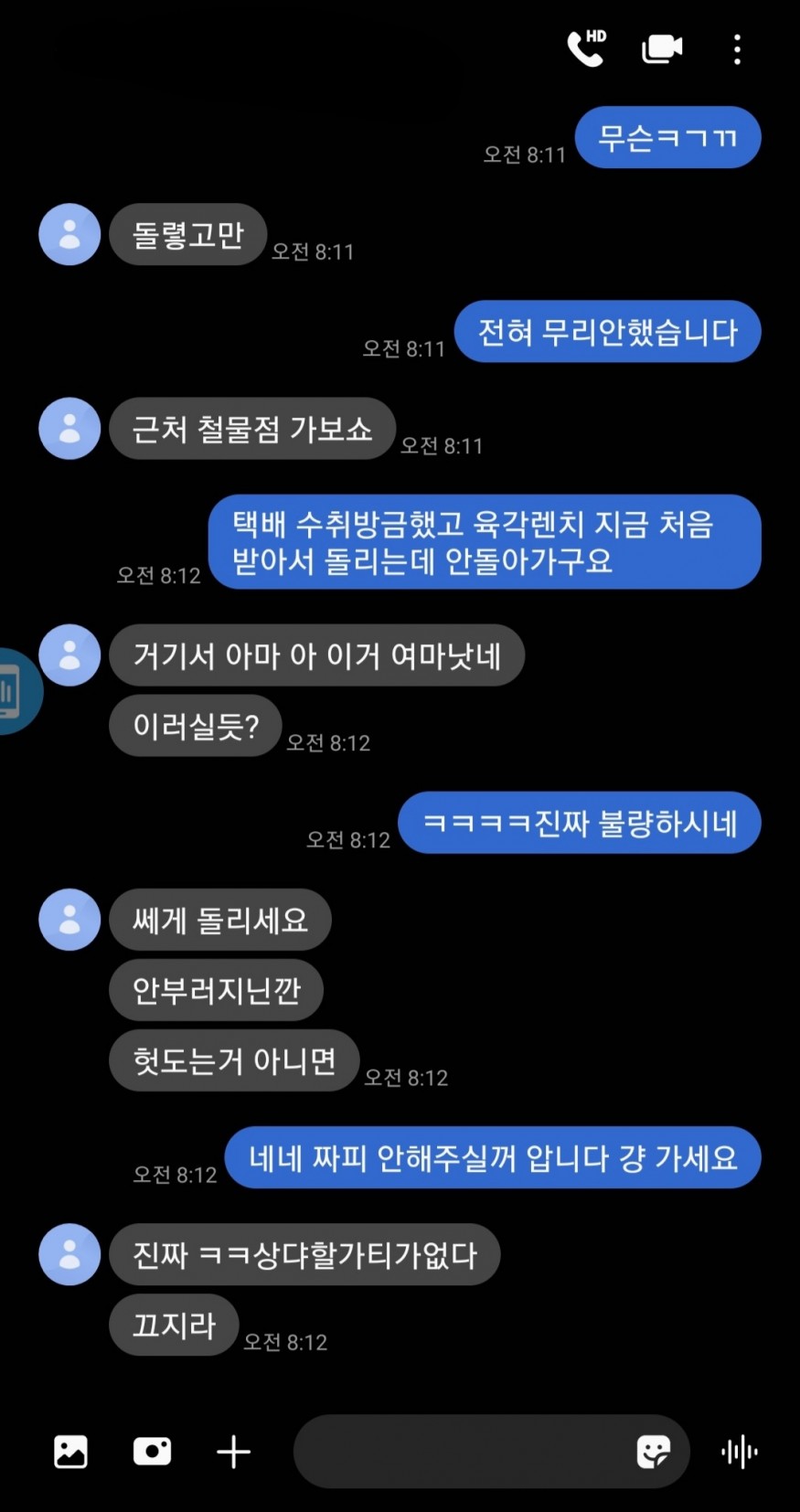The width and height of the screenshot is (800, 1512).
Task: Attach a photo from gallery
Action: click(x=70, y=1452)
